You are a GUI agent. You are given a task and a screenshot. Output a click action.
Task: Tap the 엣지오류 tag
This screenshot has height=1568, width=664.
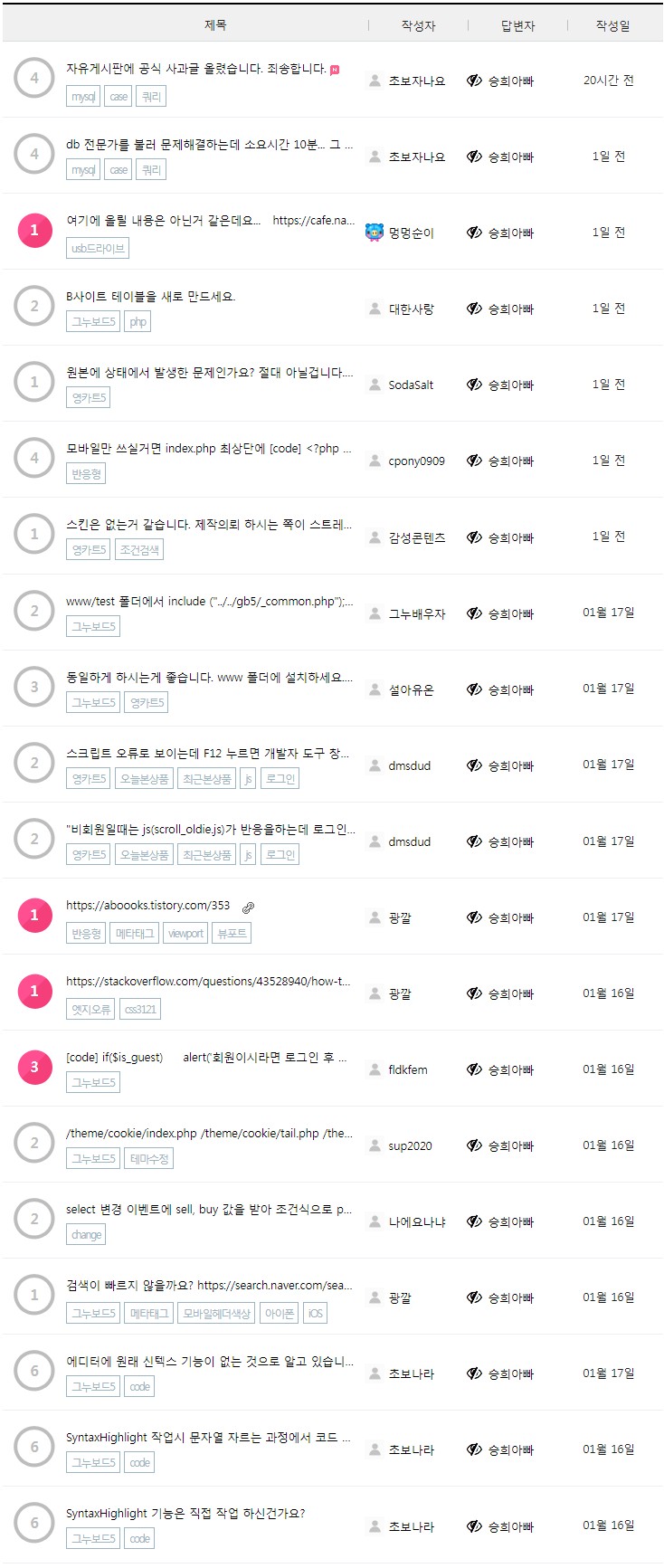[91, 1009]
